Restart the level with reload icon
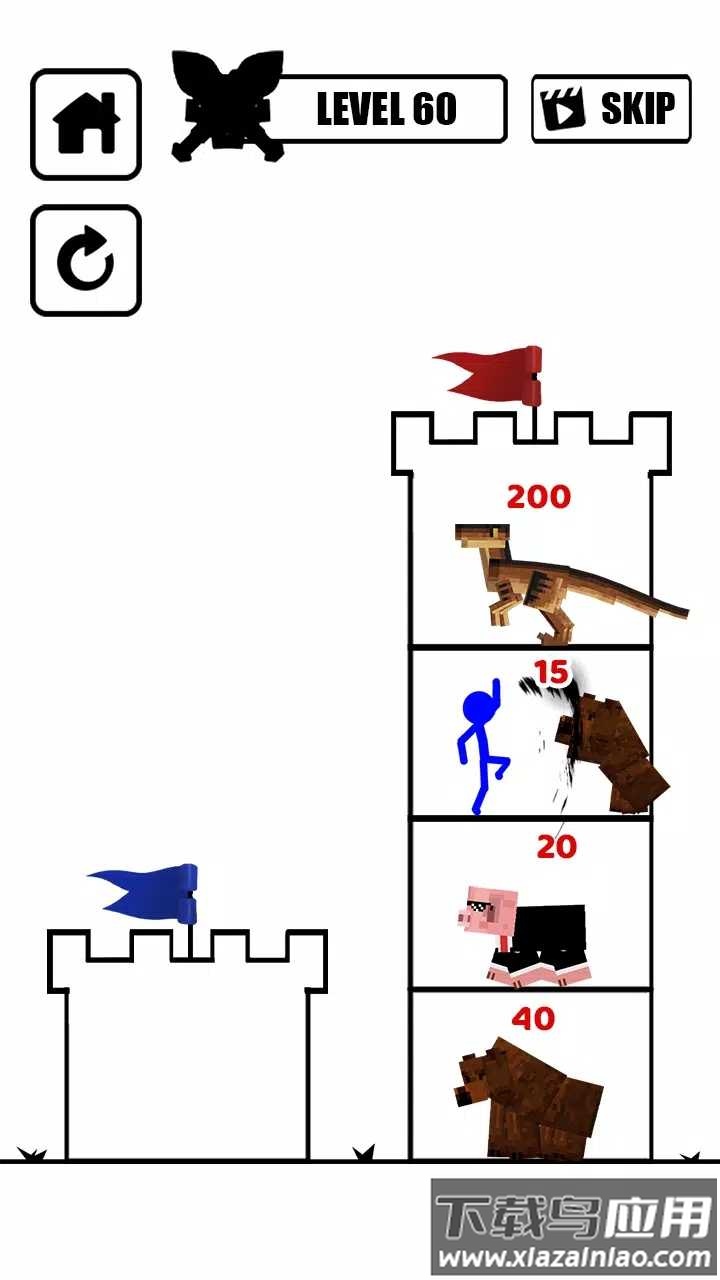The height and width of the screenshot is (1280, 720). (x=86, y=261)
